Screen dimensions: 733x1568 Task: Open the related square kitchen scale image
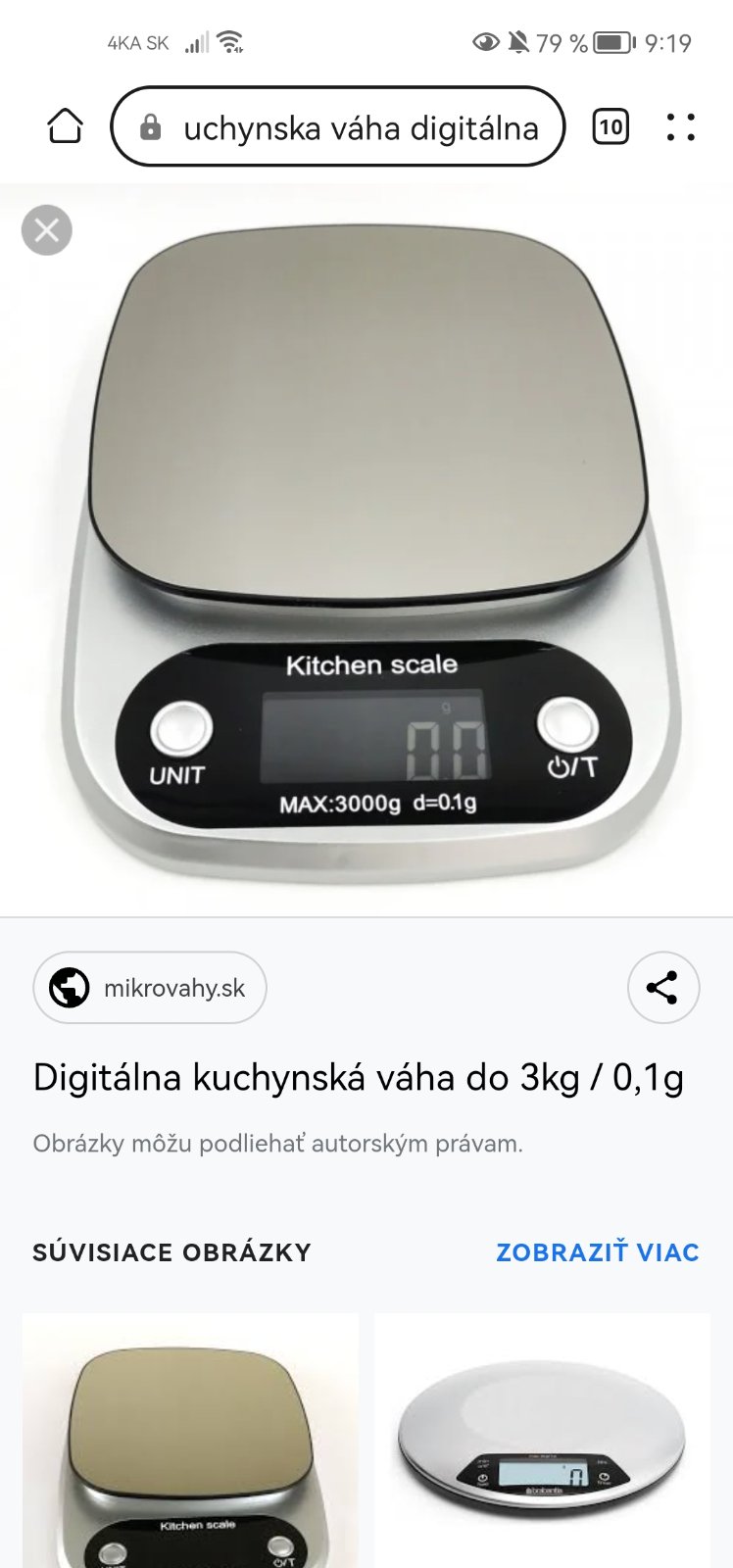click(x=190, y=1441)
